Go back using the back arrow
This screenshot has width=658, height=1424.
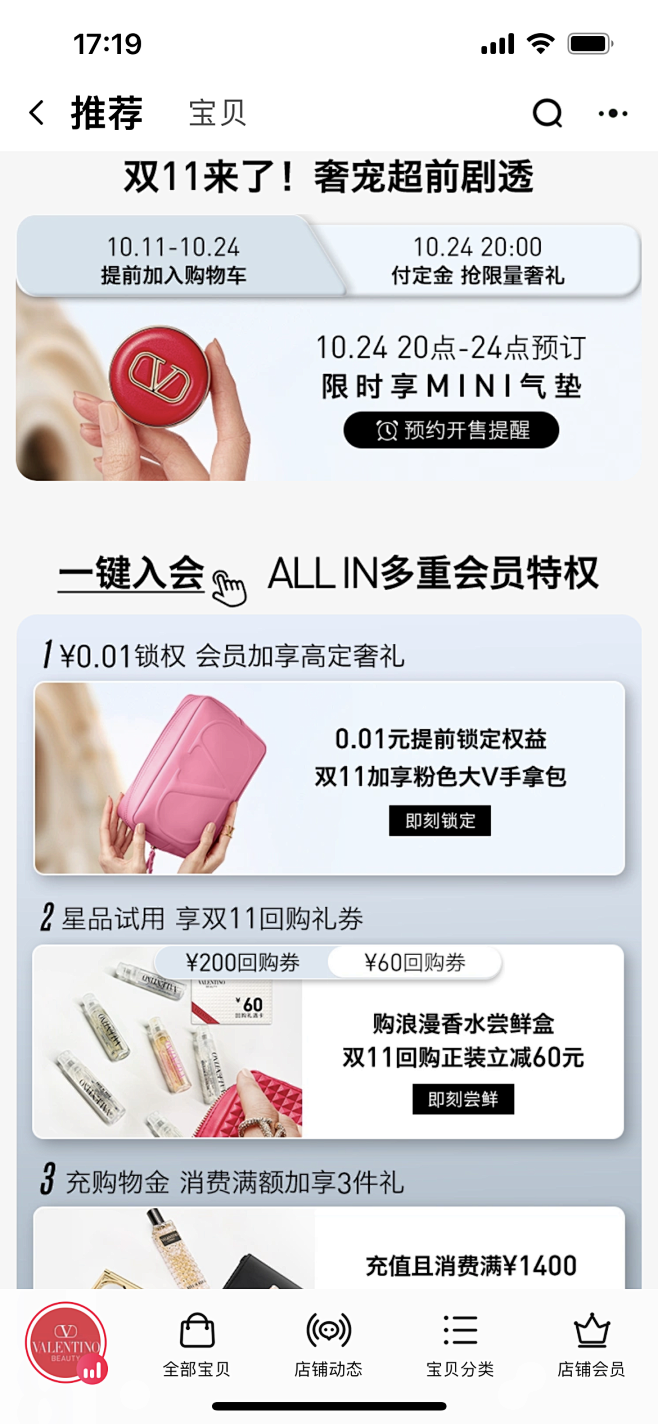click(37, 113)
